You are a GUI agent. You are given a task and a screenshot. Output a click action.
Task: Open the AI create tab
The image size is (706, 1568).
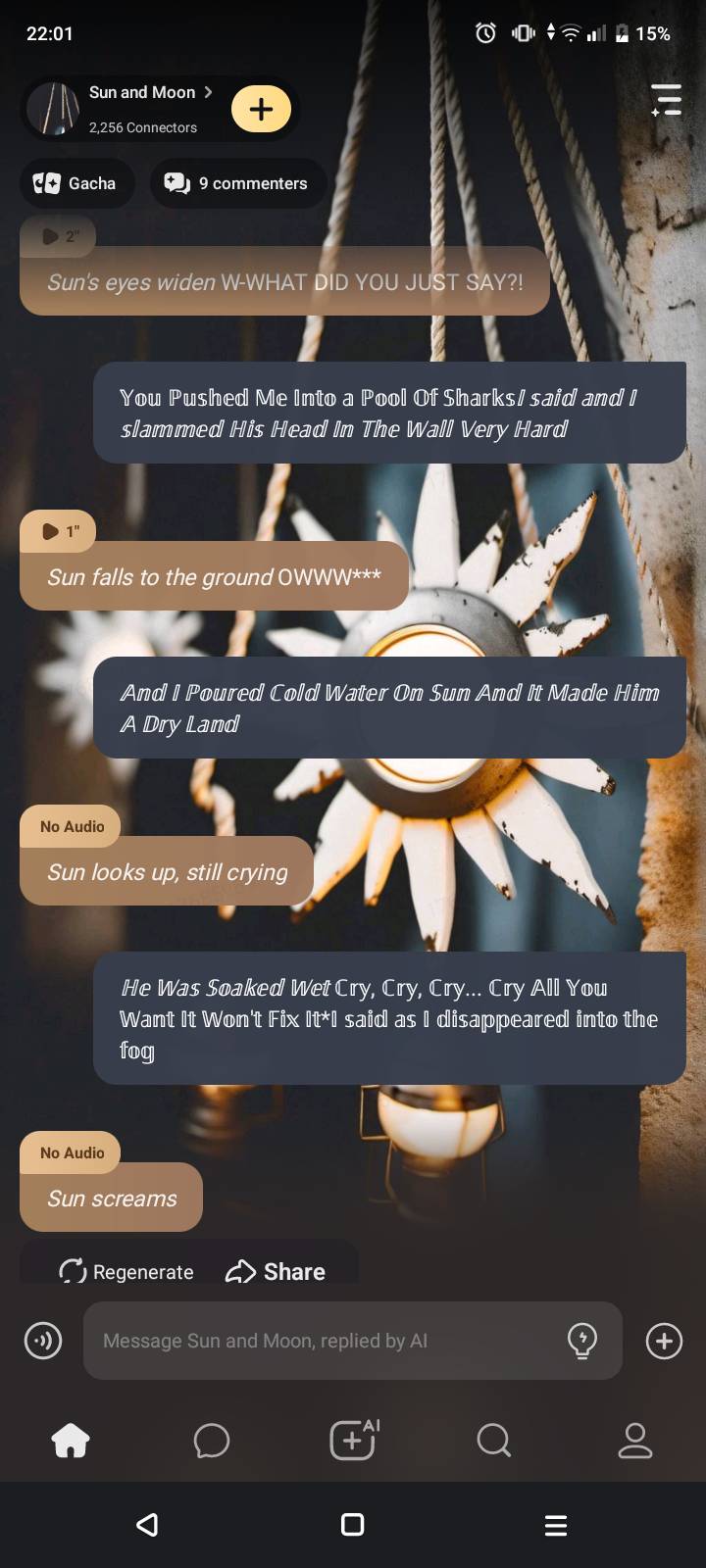[353, 1441]
